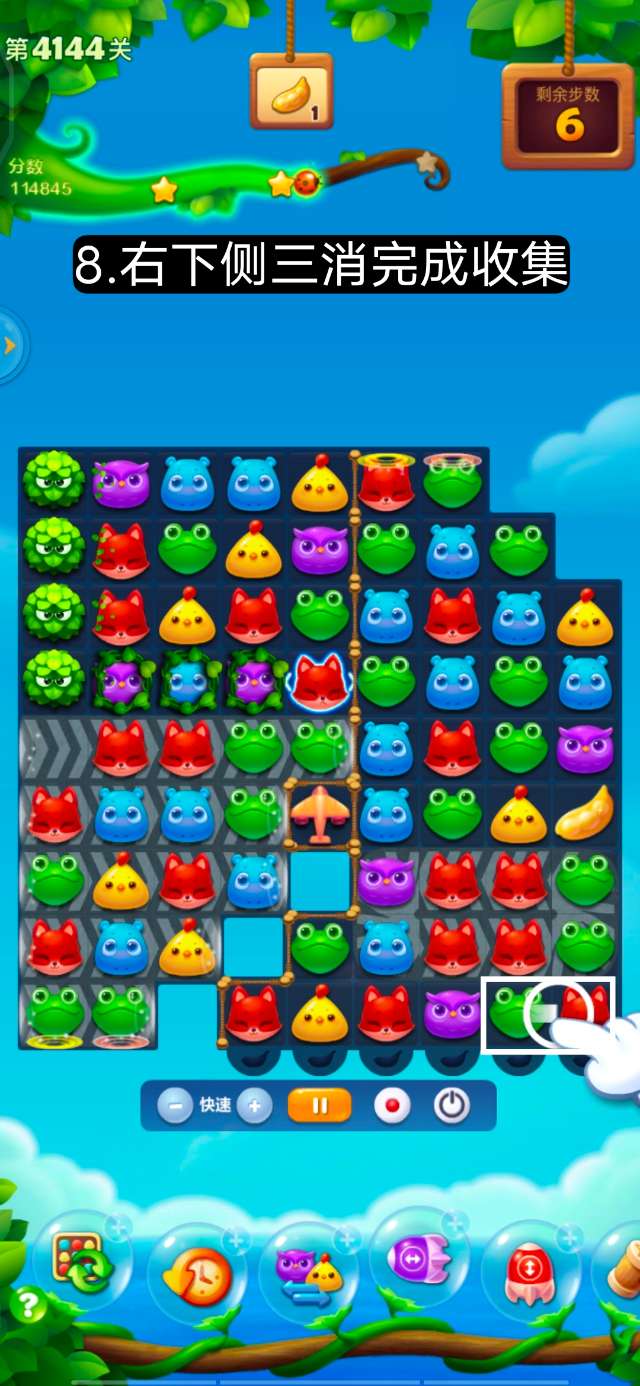640x1386 pixels.
Task: Expand the side panel arrow
Action: click(x=10, y=346)
